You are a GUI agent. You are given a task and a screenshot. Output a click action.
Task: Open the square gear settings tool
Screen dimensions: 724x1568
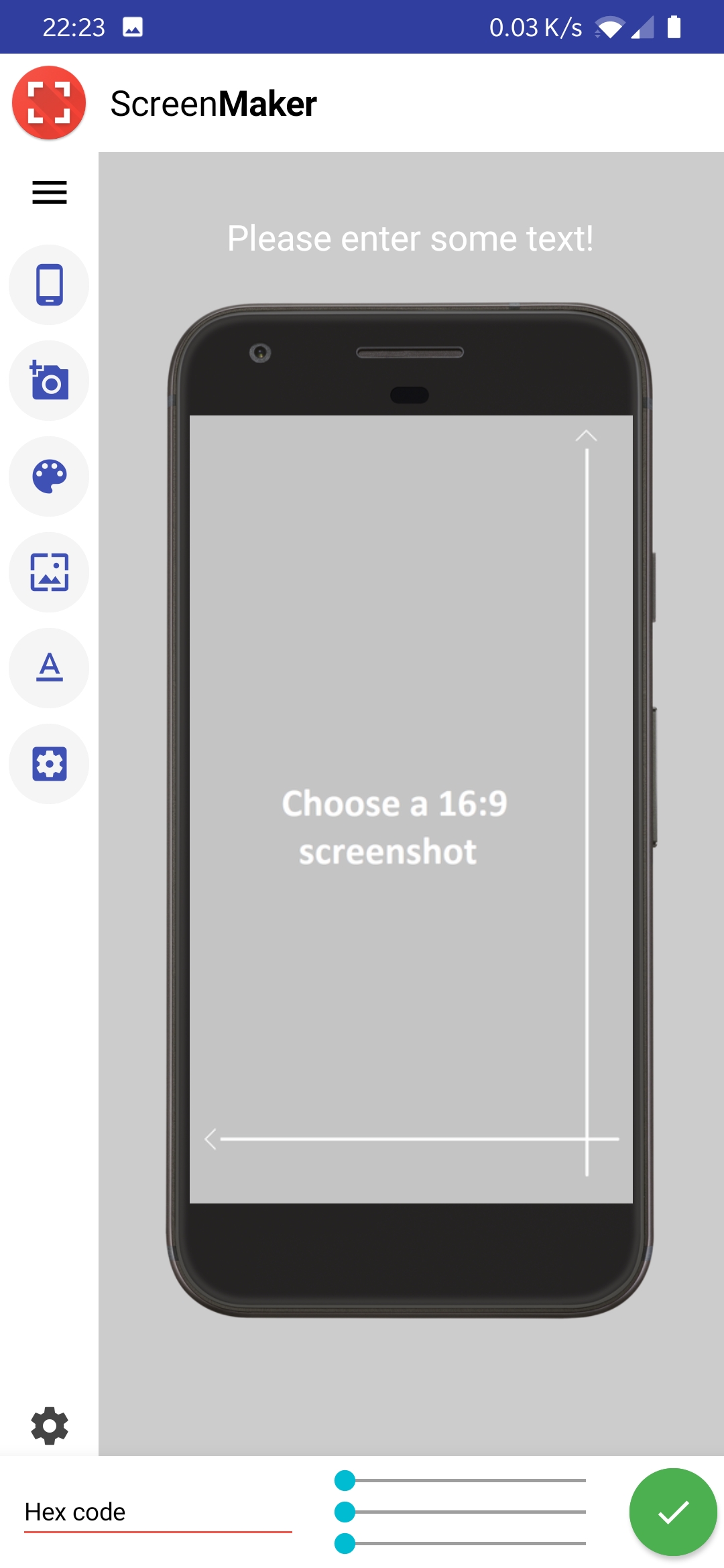[x=49, y=764]
